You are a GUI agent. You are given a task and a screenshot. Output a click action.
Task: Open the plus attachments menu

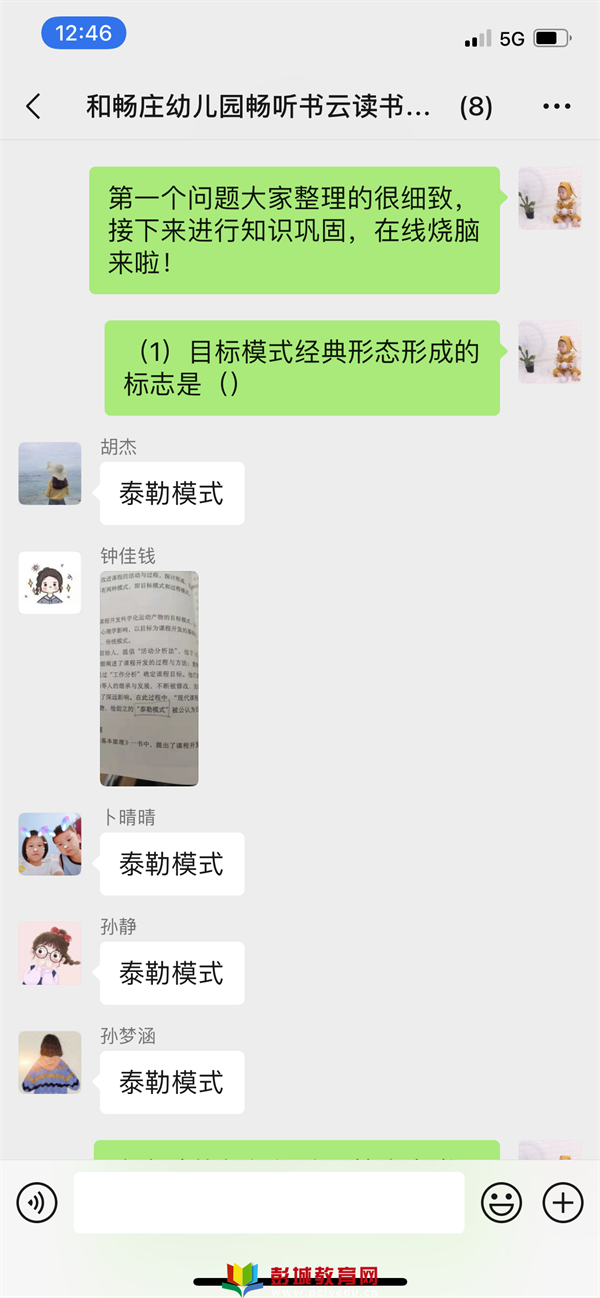[562, 1202]
